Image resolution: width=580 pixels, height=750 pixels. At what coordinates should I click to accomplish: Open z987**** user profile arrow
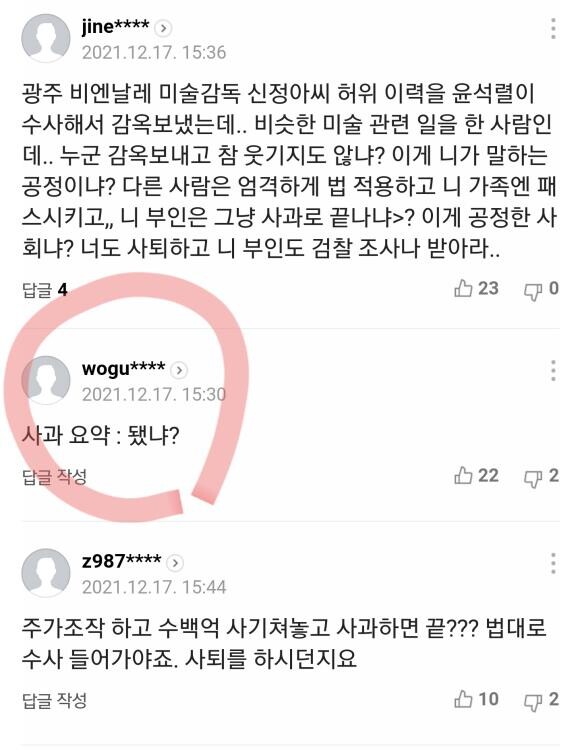pos(175,563)
